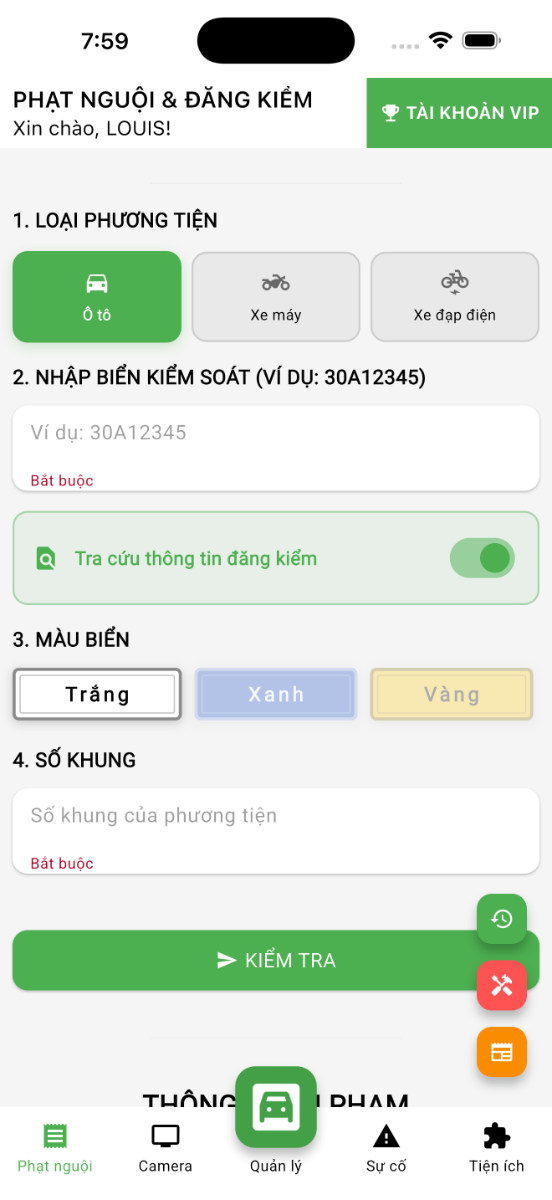
Task: Open the red tools floating button
Action: click(x=502, y=985)
